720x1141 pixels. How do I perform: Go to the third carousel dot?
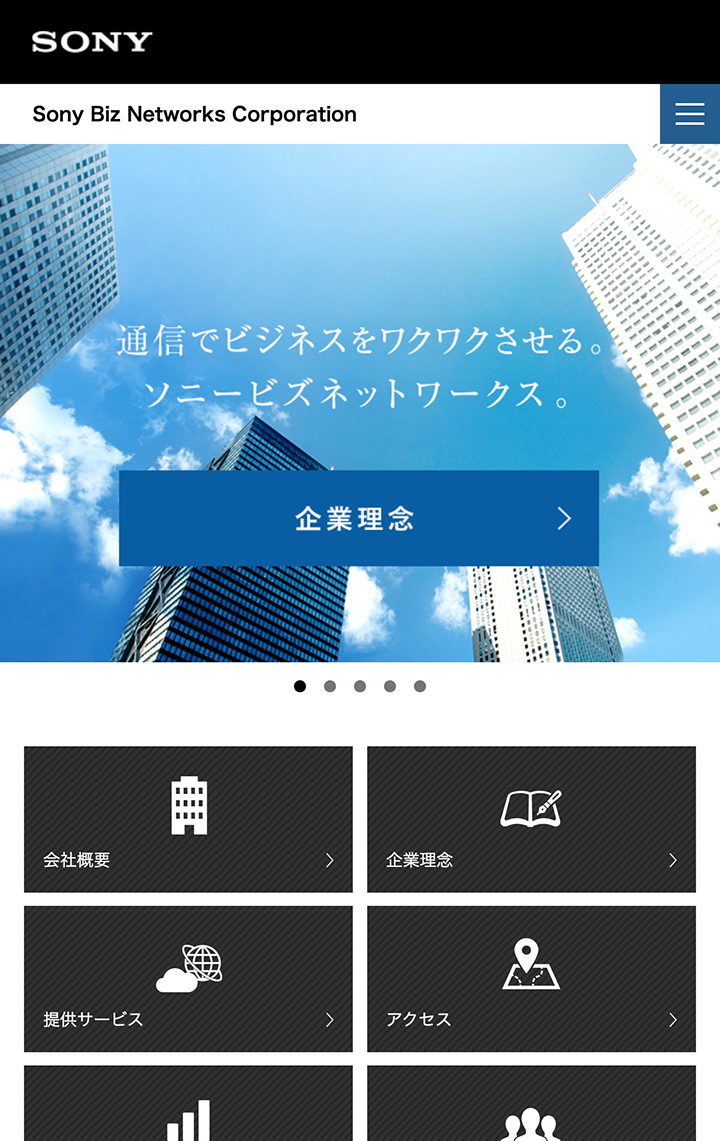point(360,686)
